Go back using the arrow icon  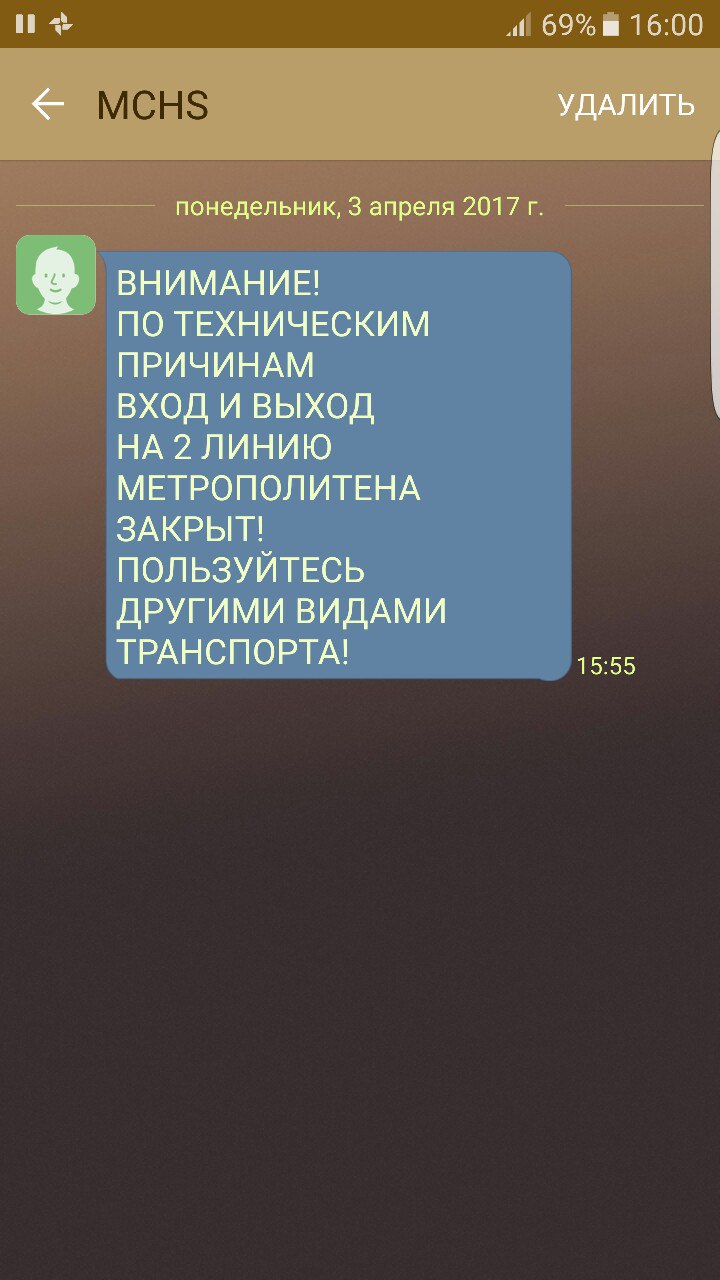pos(47,105)
